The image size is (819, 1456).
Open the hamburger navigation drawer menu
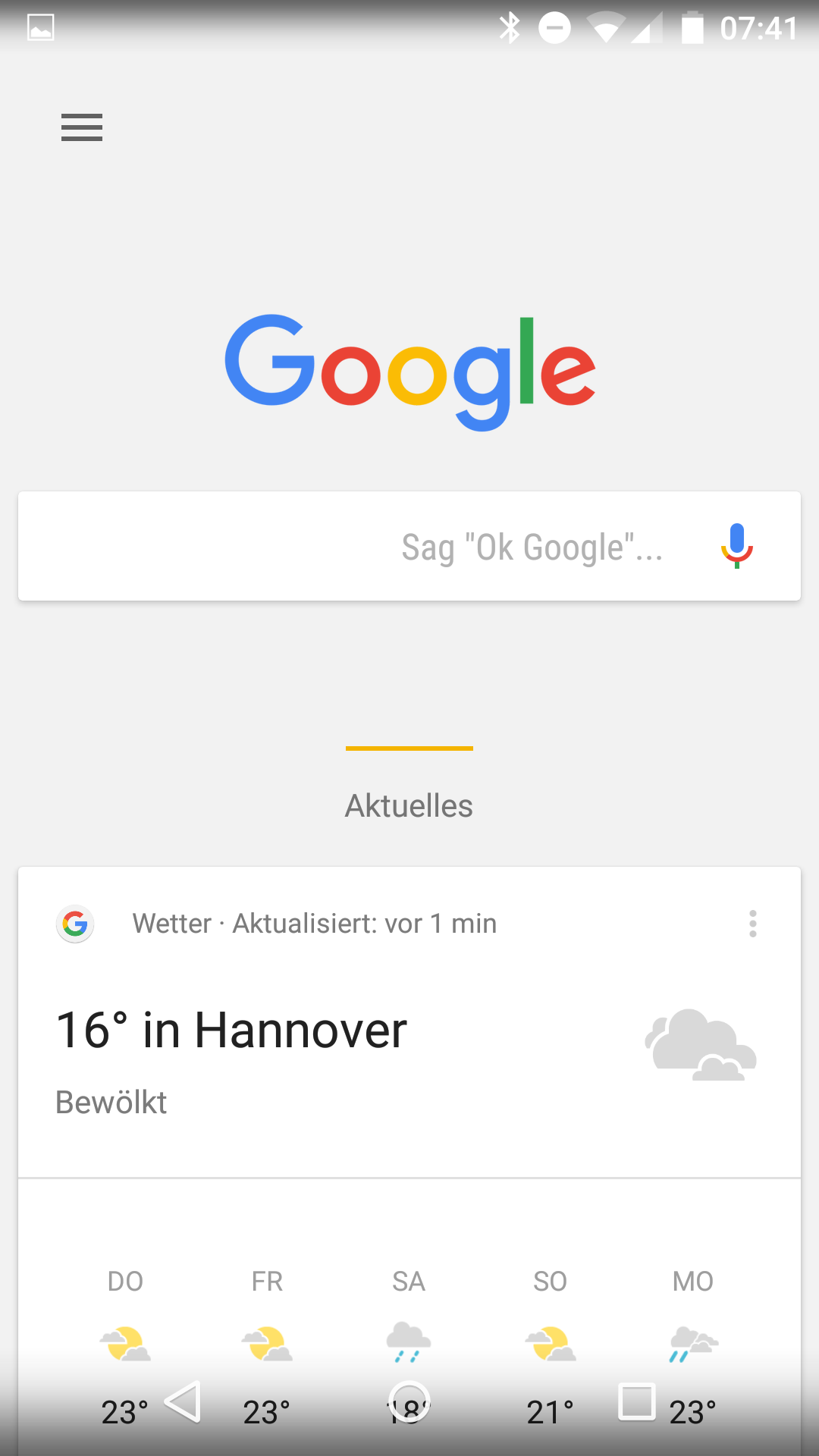pyautogui.click(x=82, y=127)
